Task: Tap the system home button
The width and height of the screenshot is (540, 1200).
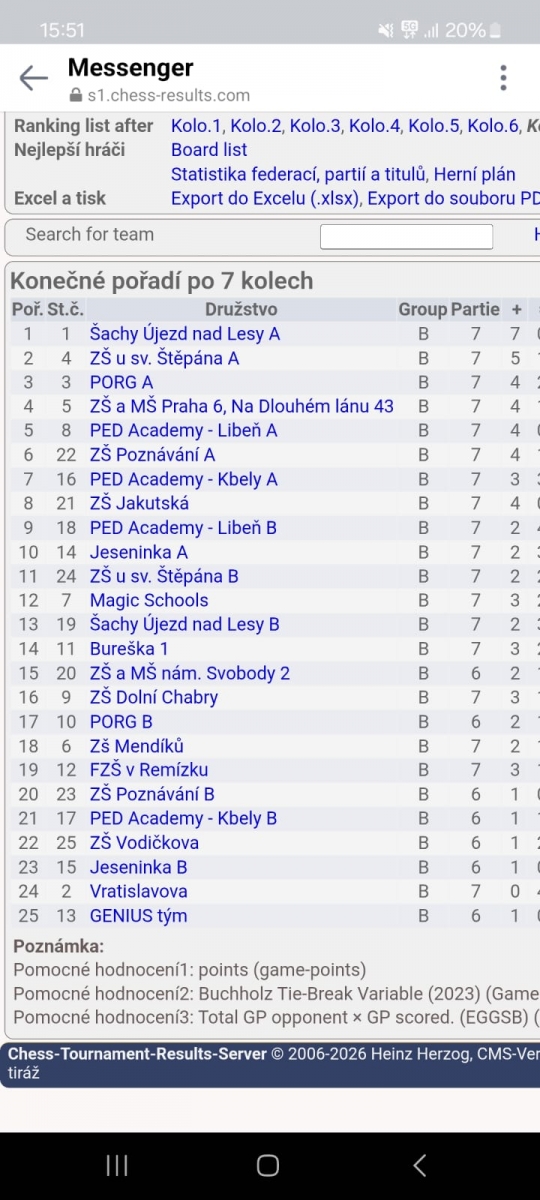Action: coord(268,1165)
